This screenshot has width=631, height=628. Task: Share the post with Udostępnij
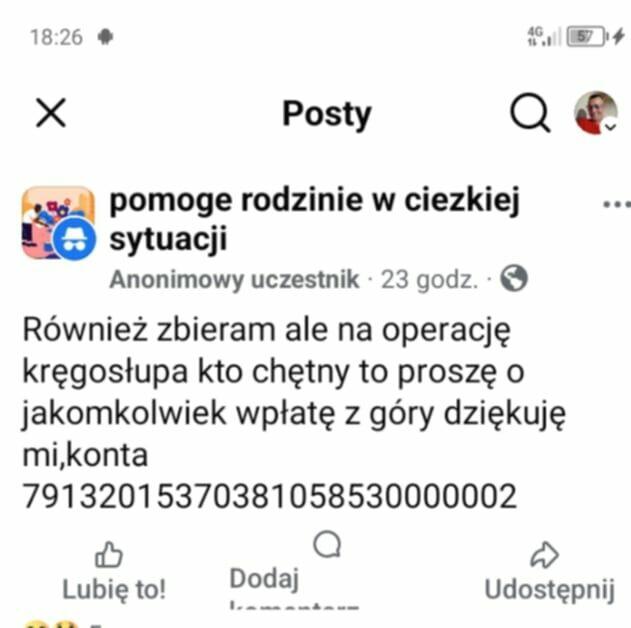(548, 573)
